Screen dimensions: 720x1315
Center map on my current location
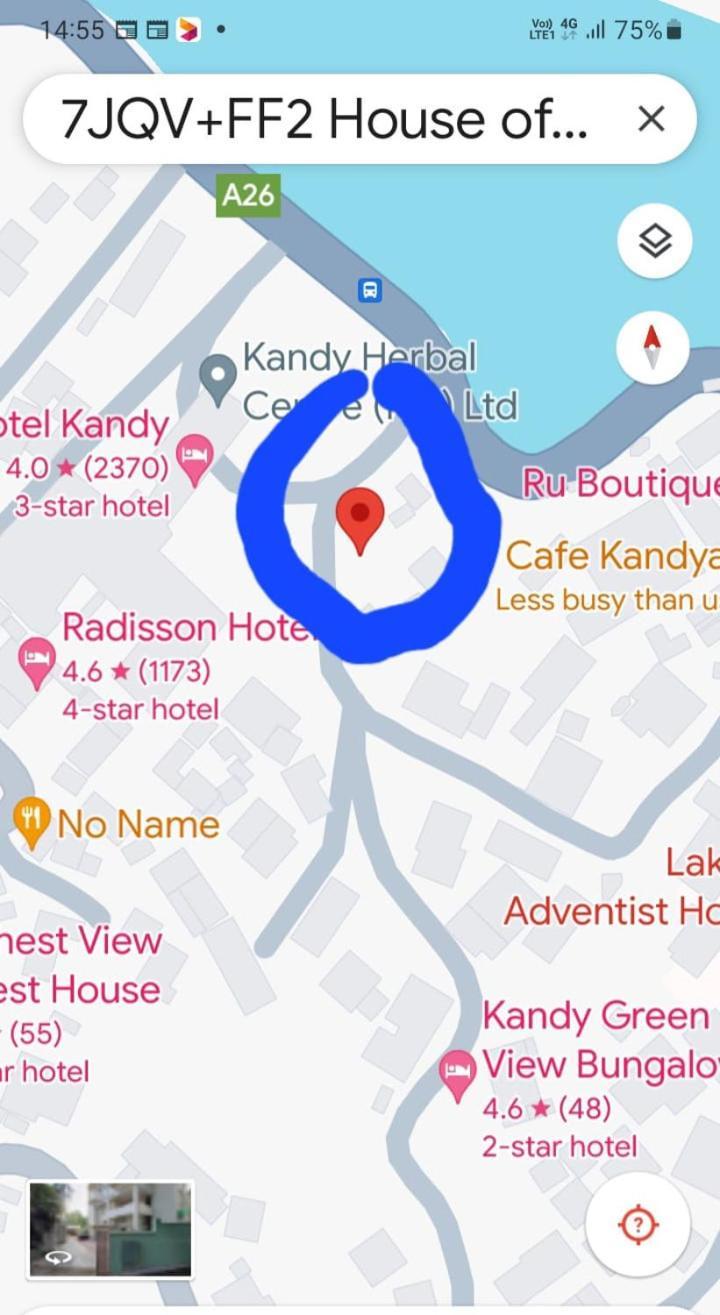click(638, 1224)
